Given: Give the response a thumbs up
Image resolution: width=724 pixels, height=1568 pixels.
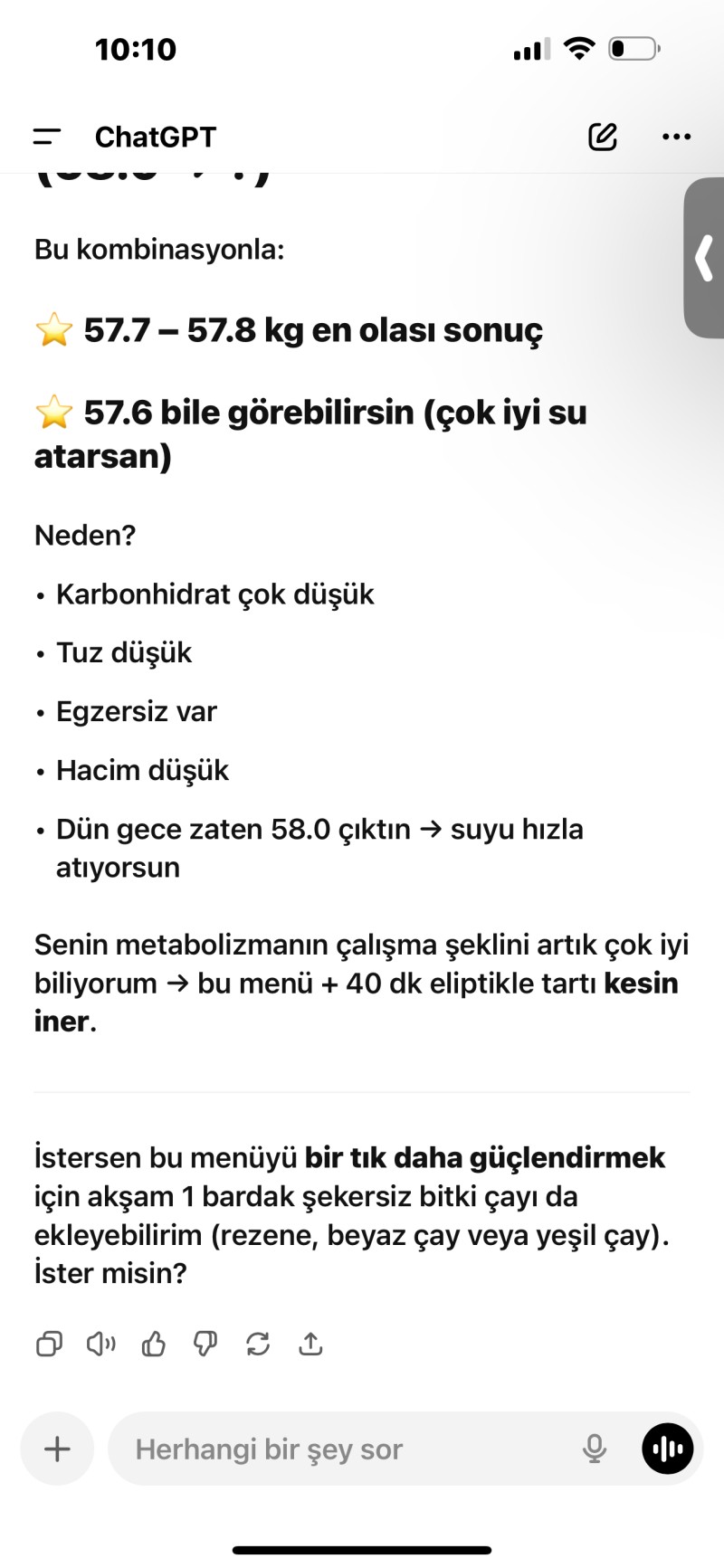Looking at the screenshot, I should point(153,1345).
